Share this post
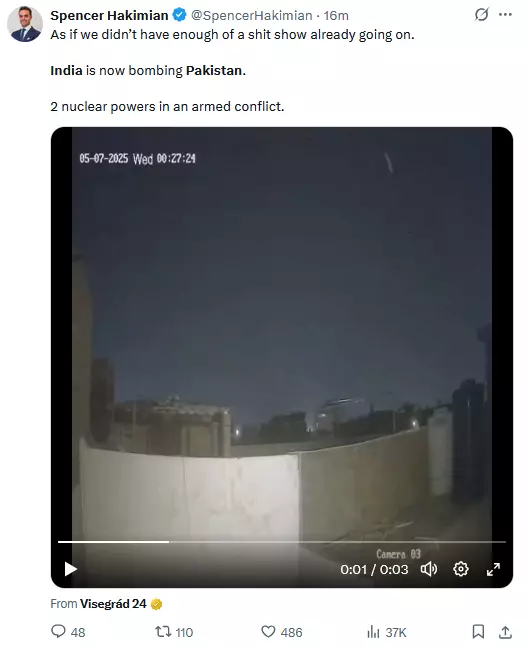Image resolution: width=527 pixels, height=647 pixels. 505,632
